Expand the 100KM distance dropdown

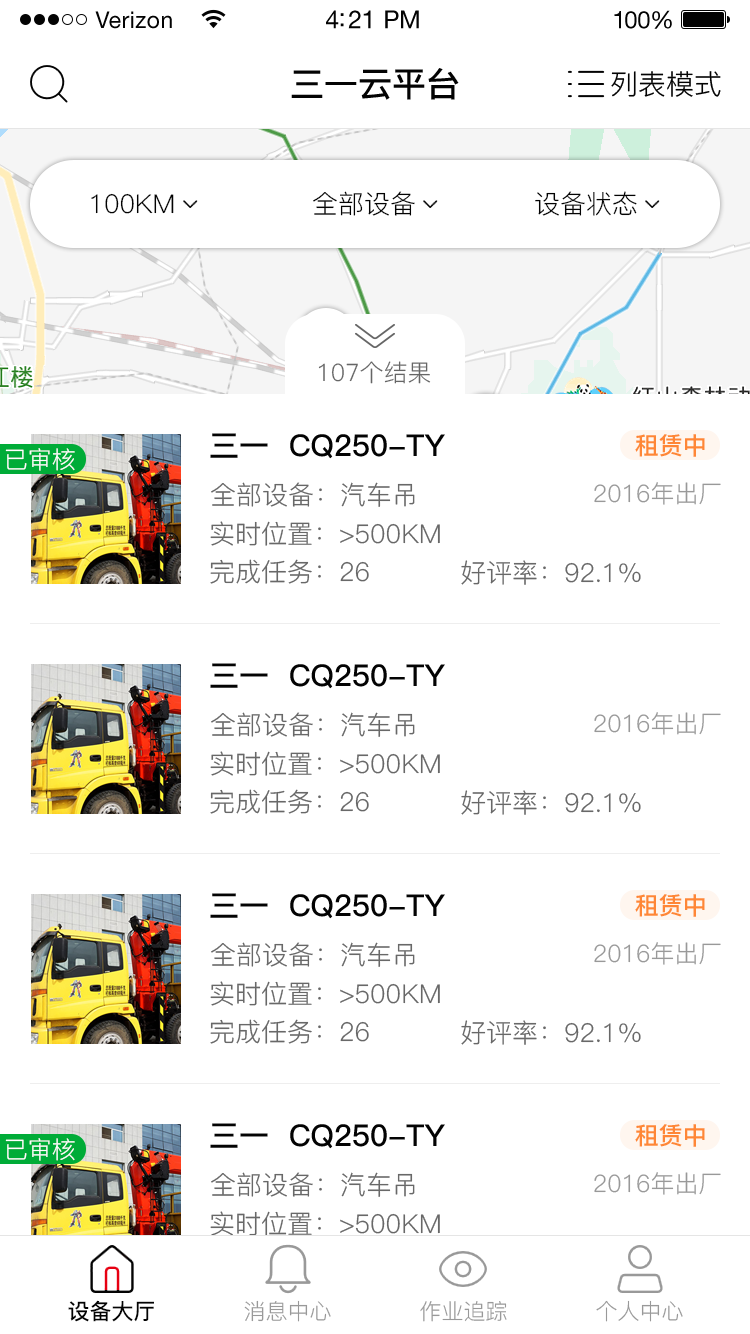143,204
